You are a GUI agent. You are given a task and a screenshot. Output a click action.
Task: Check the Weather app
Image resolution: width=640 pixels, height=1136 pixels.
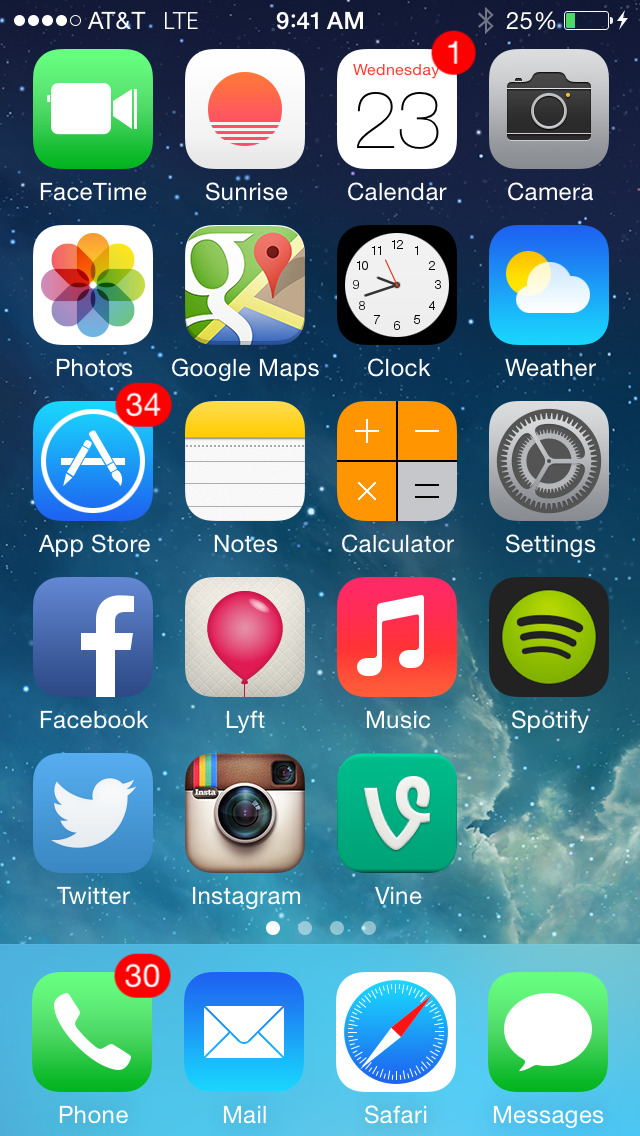(549, 285)
